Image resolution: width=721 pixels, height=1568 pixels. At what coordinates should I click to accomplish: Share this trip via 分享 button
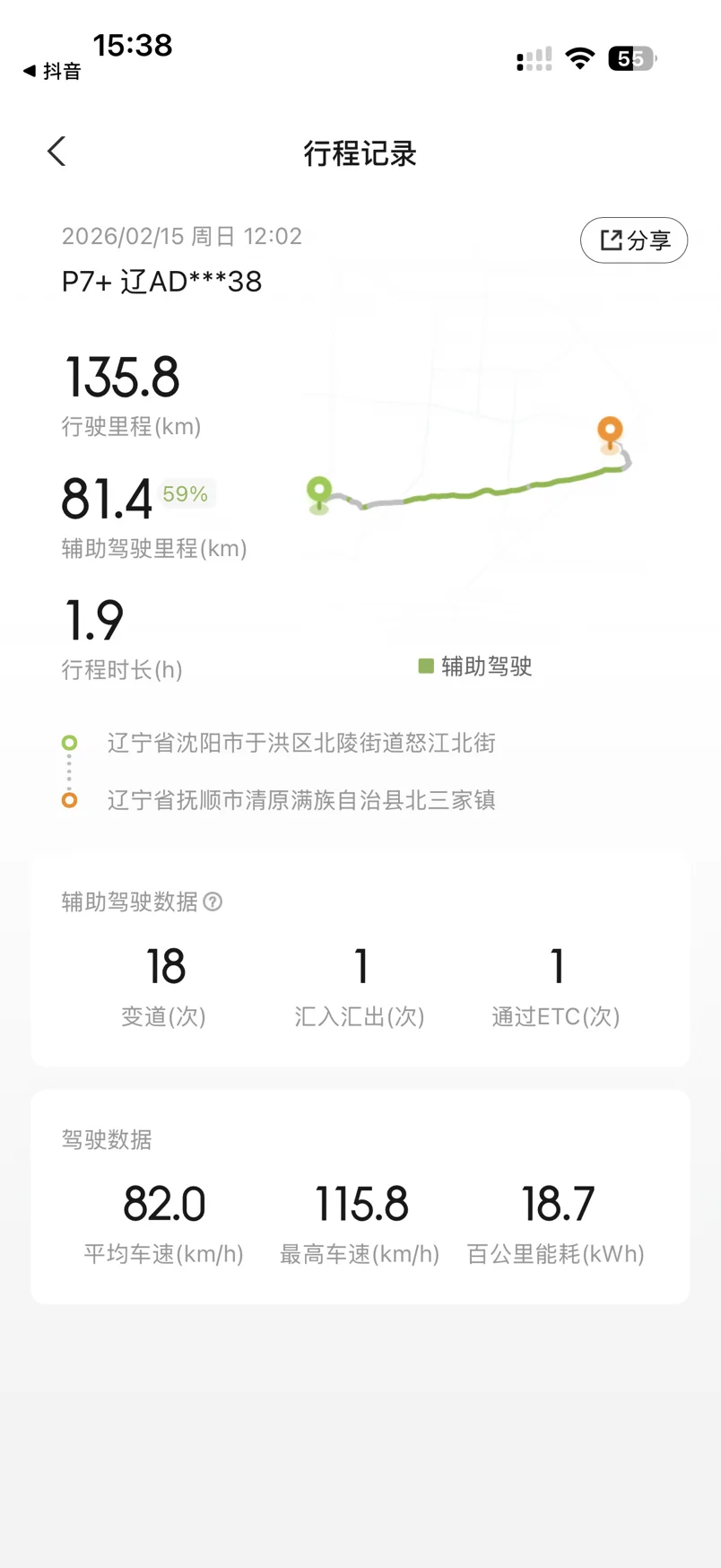[634, 240]
